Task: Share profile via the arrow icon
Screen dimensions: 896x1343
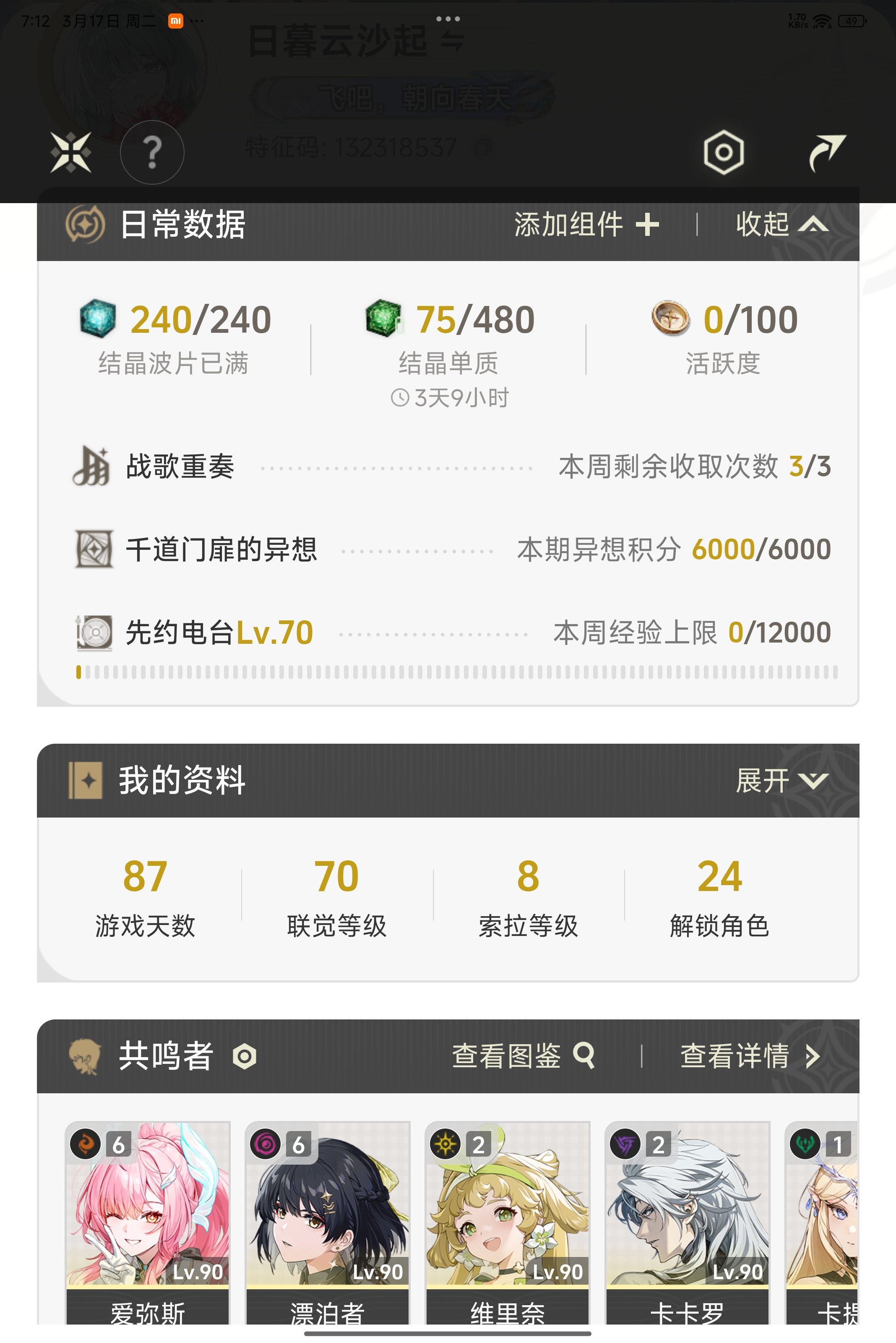Action: (826, 152)
